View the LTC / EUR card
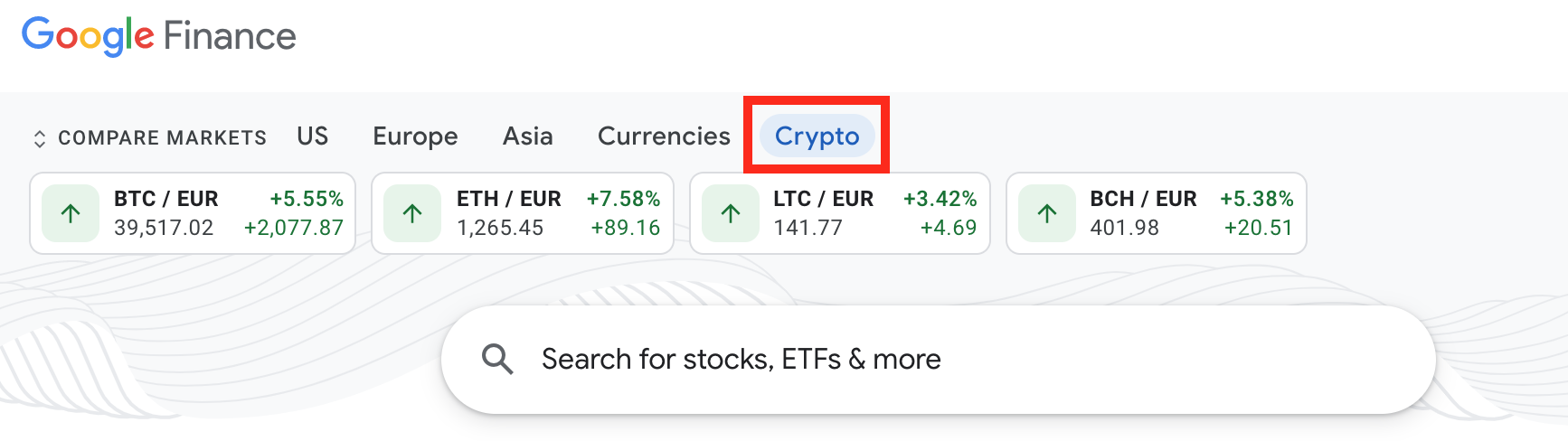 pyautogui.click(x=839, y=213)
